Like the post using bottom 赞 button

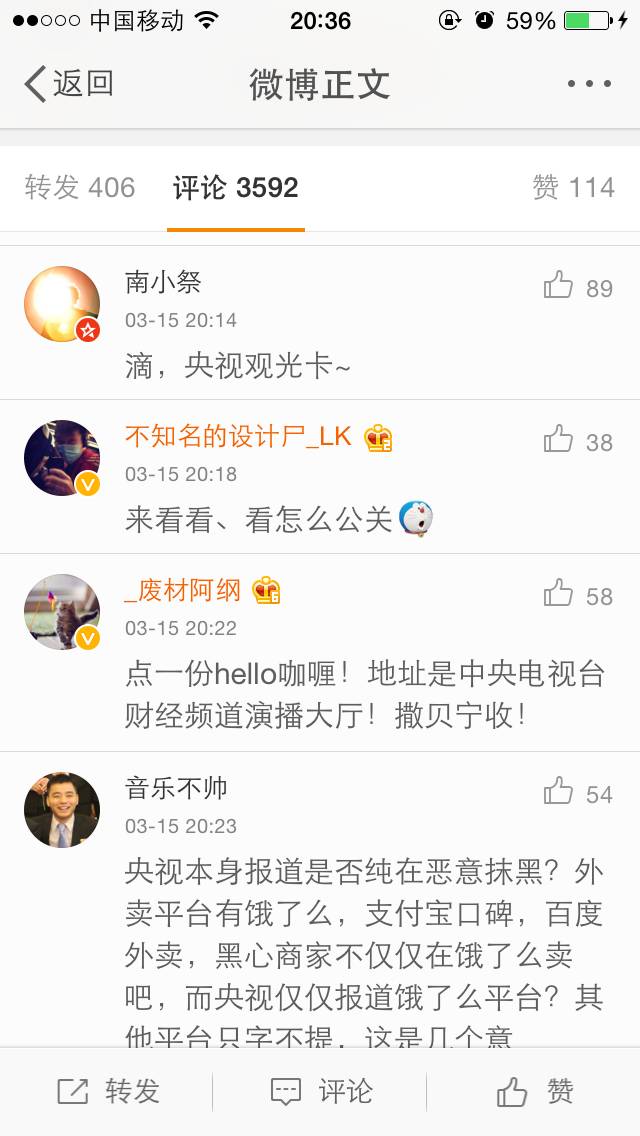point(535,1091)
